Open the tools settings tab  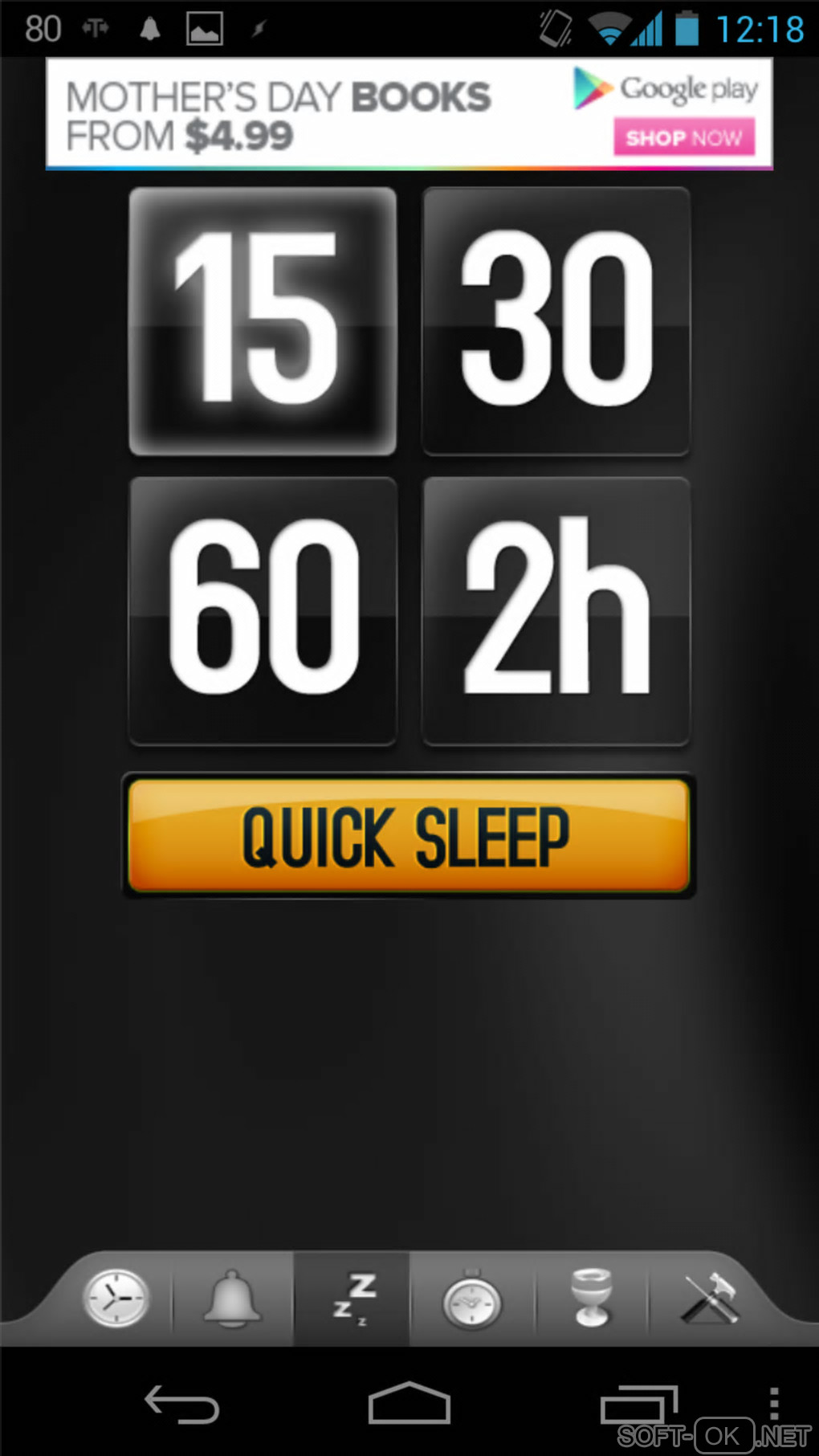tap(709, 1299)
